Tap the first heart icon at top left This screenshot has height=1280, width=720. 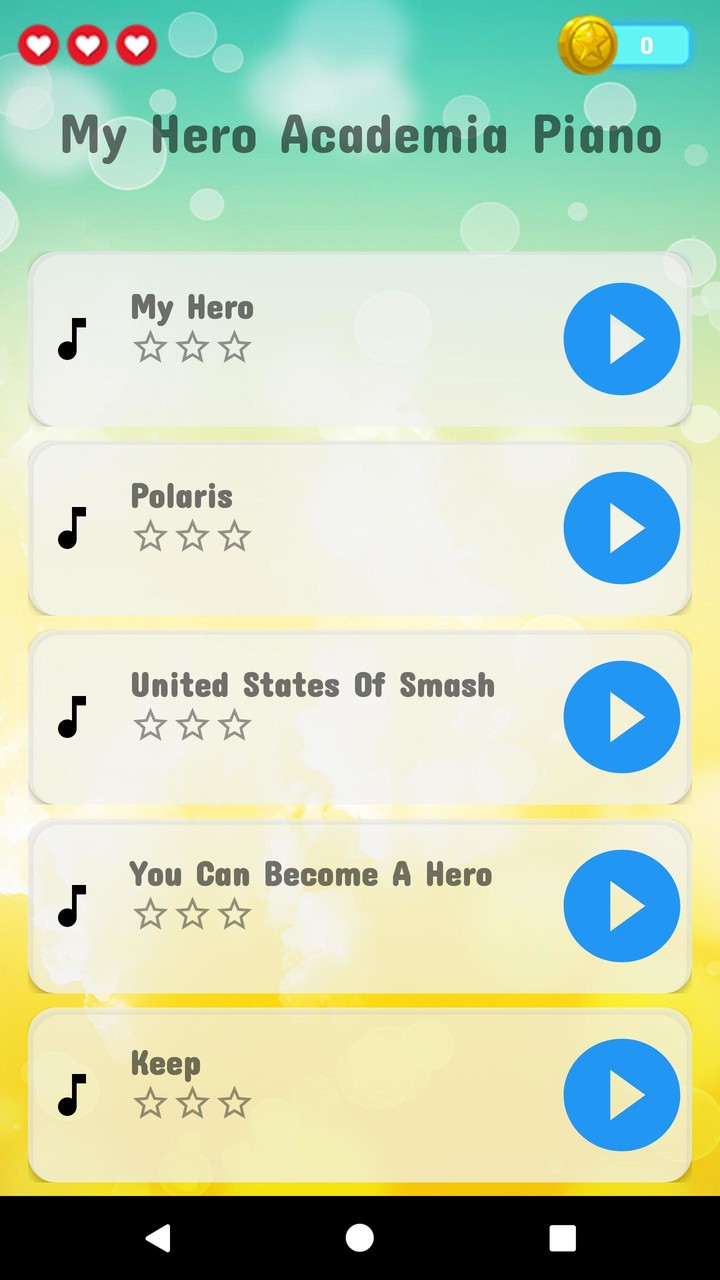[x=39, y=44]
